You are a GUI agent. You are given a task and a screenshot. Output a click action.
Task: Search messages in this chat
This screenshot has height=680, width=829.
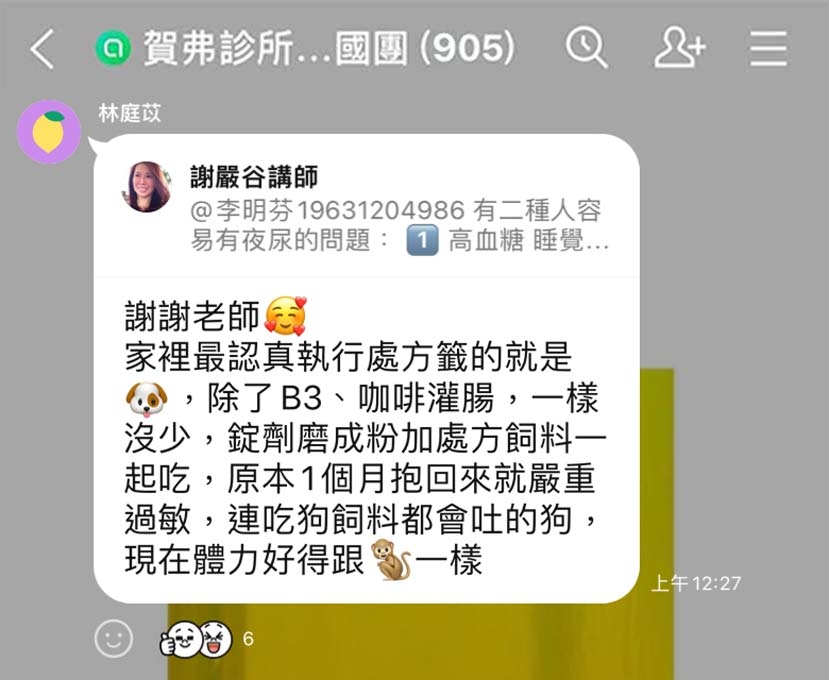[586, 47]
